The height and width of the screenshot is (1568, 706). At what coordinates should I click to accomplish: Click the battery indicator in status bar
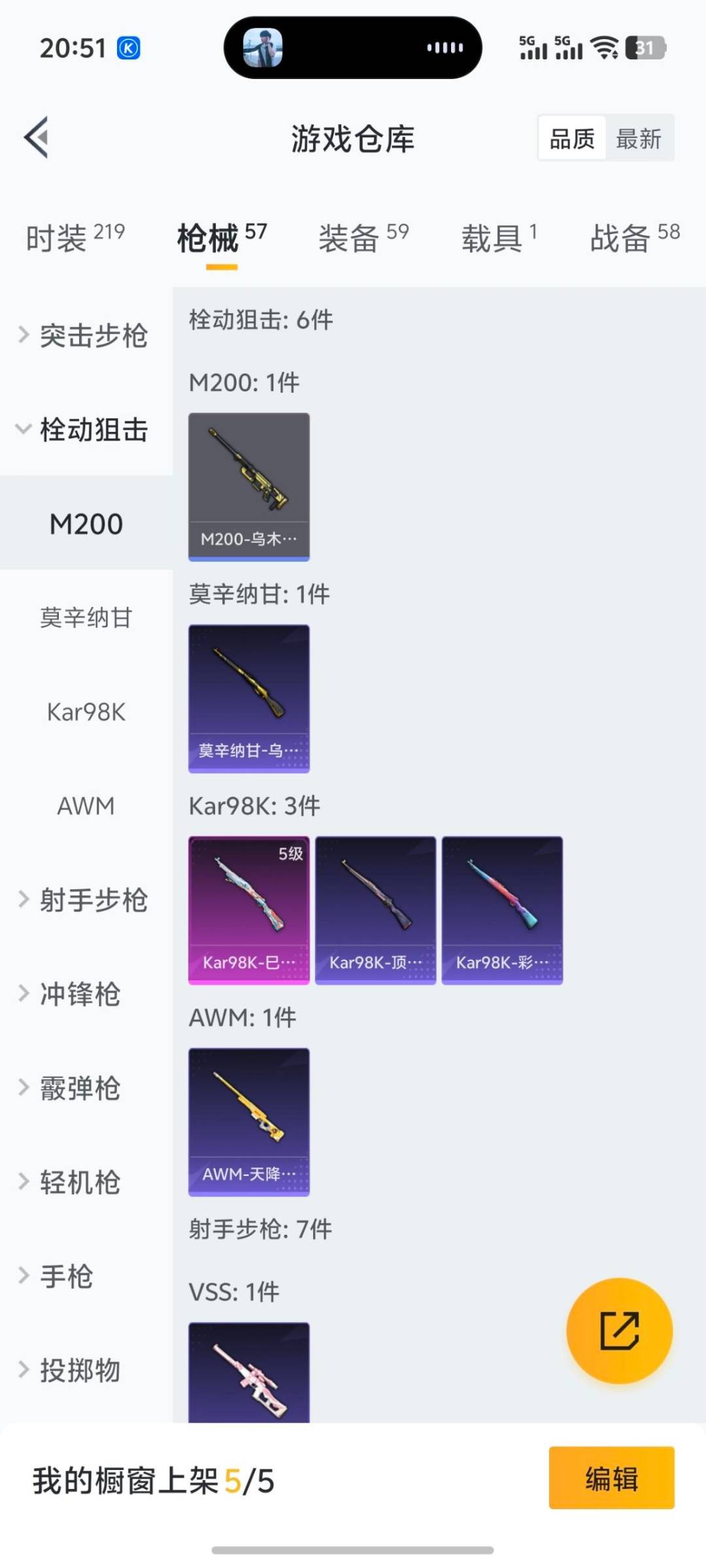coord(647,48)
